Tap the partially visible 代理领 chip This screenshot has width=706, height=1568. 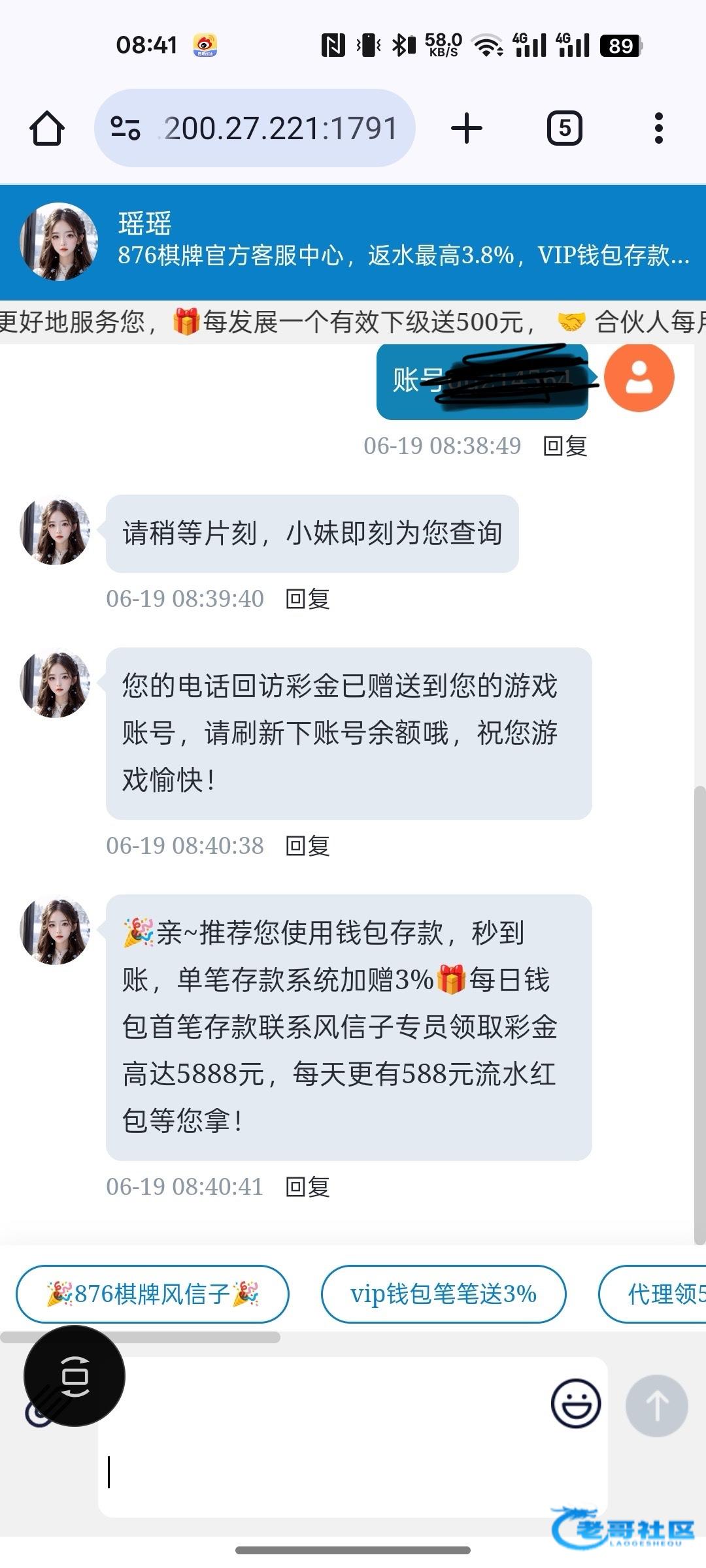pyautogui.click(x=652, y=1294)
